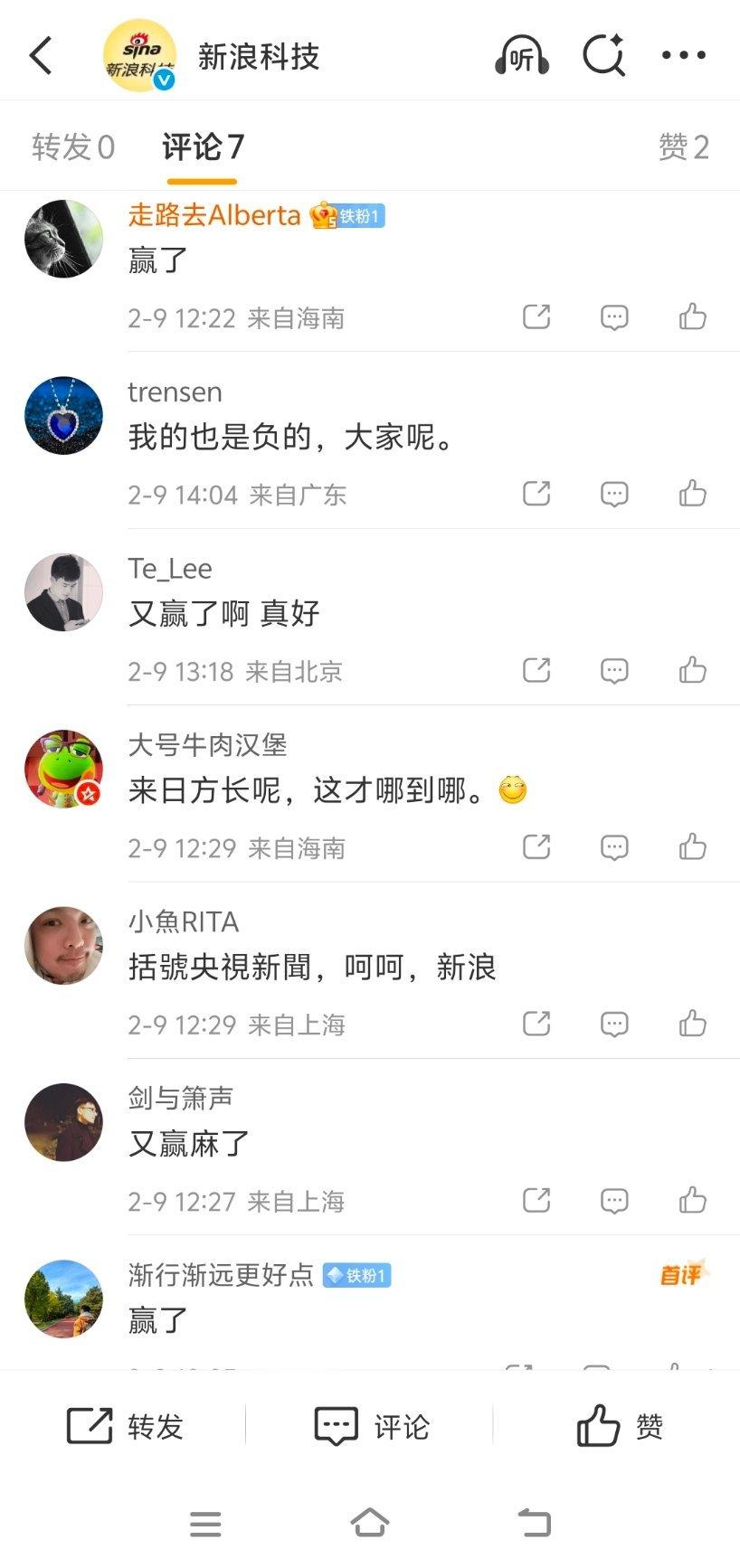This screenshot has width=740, height=1568.
Task: Open the reply icon under Te_Lee's comment
Action: point(614,670)
